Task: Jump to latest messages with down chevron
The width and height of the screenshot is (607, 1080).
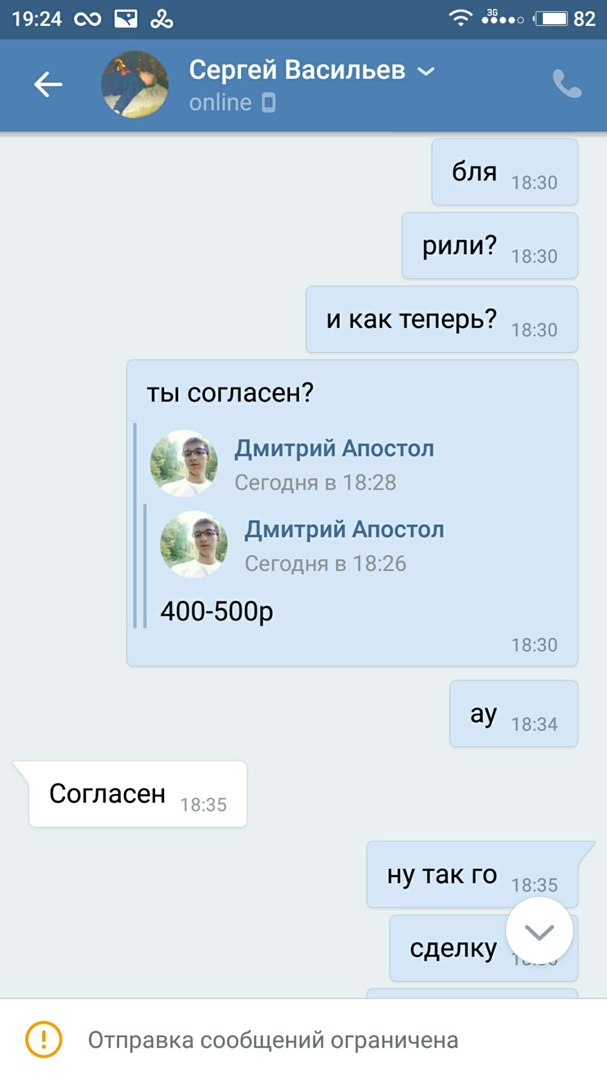Action: pos(539,932)
